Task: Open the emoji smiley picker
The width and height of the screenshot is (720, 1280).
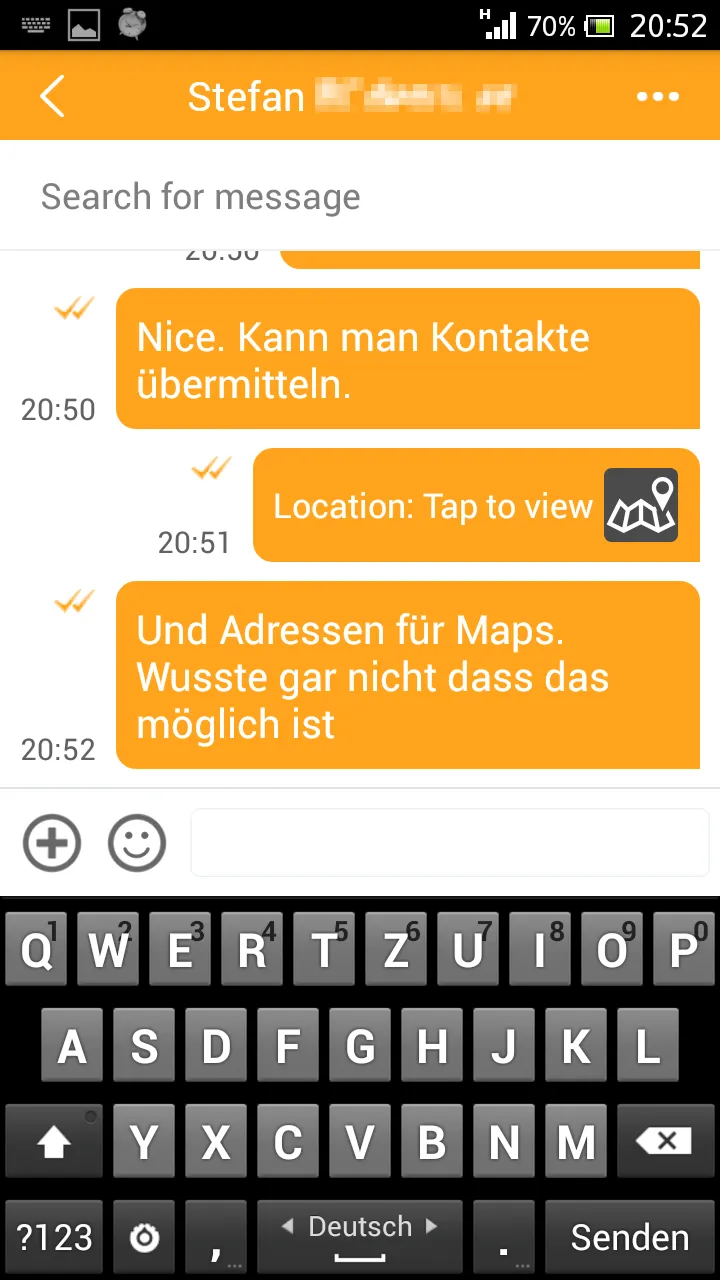Action: click(x=137, y=843)
